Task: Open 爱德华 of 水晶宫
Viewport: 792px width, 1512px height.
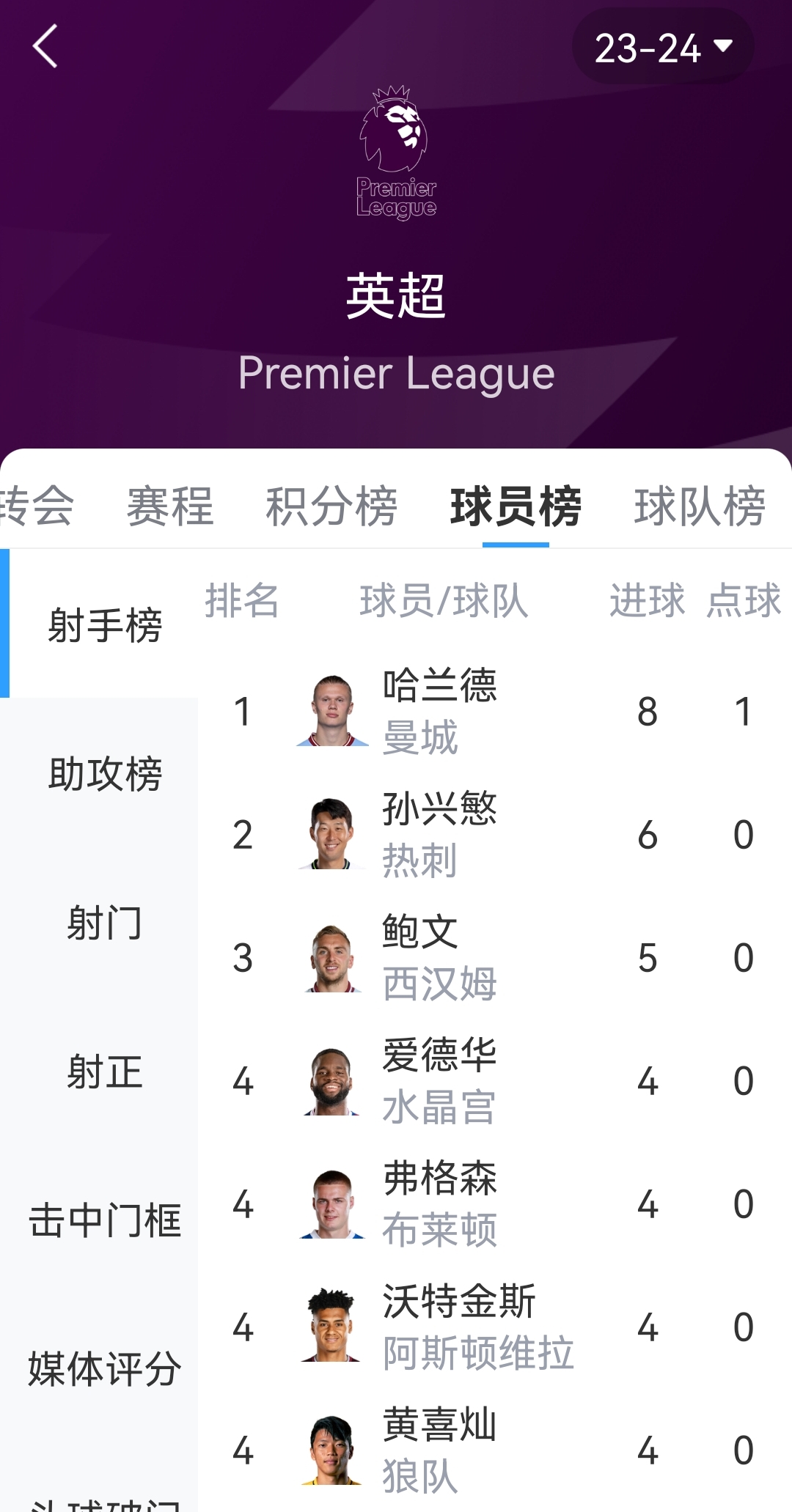Action: (x=495, y=1080)
